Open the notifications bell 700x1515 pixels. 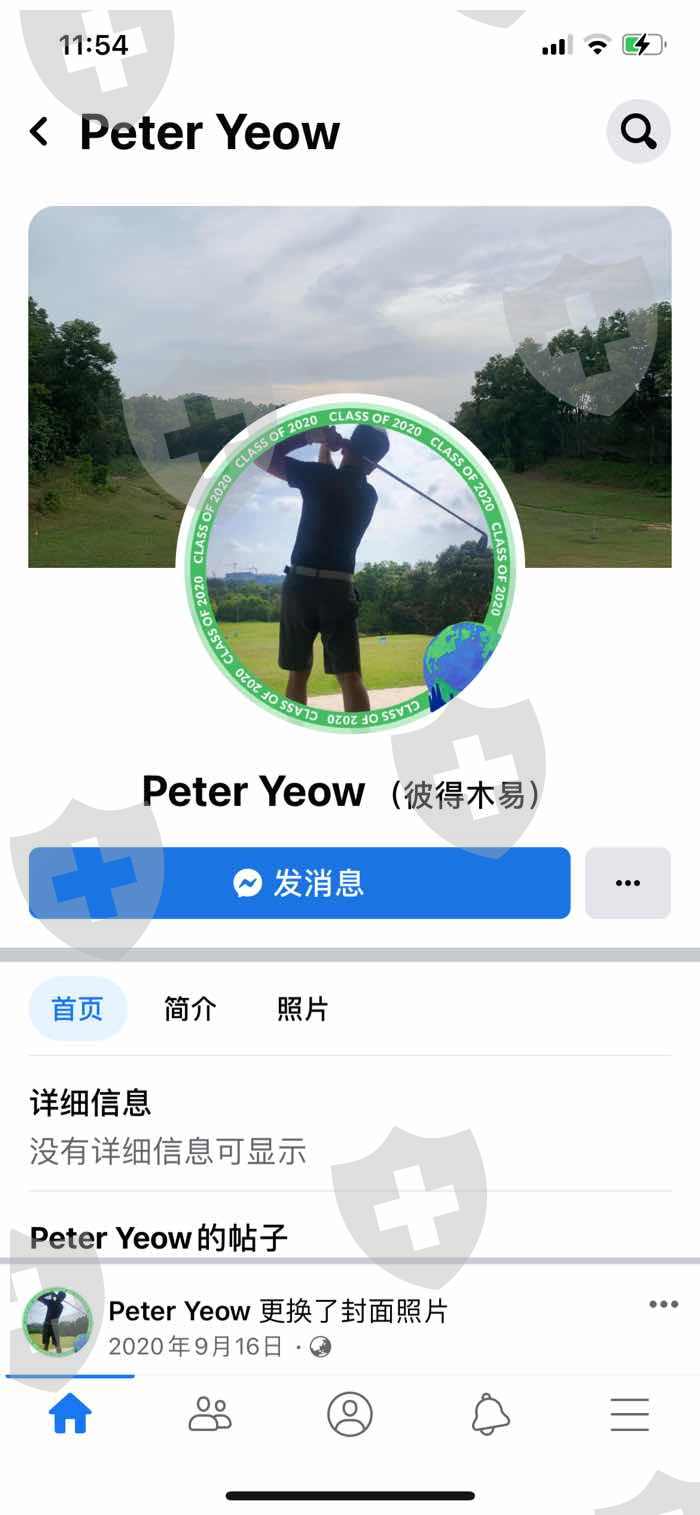[490, 1414]
